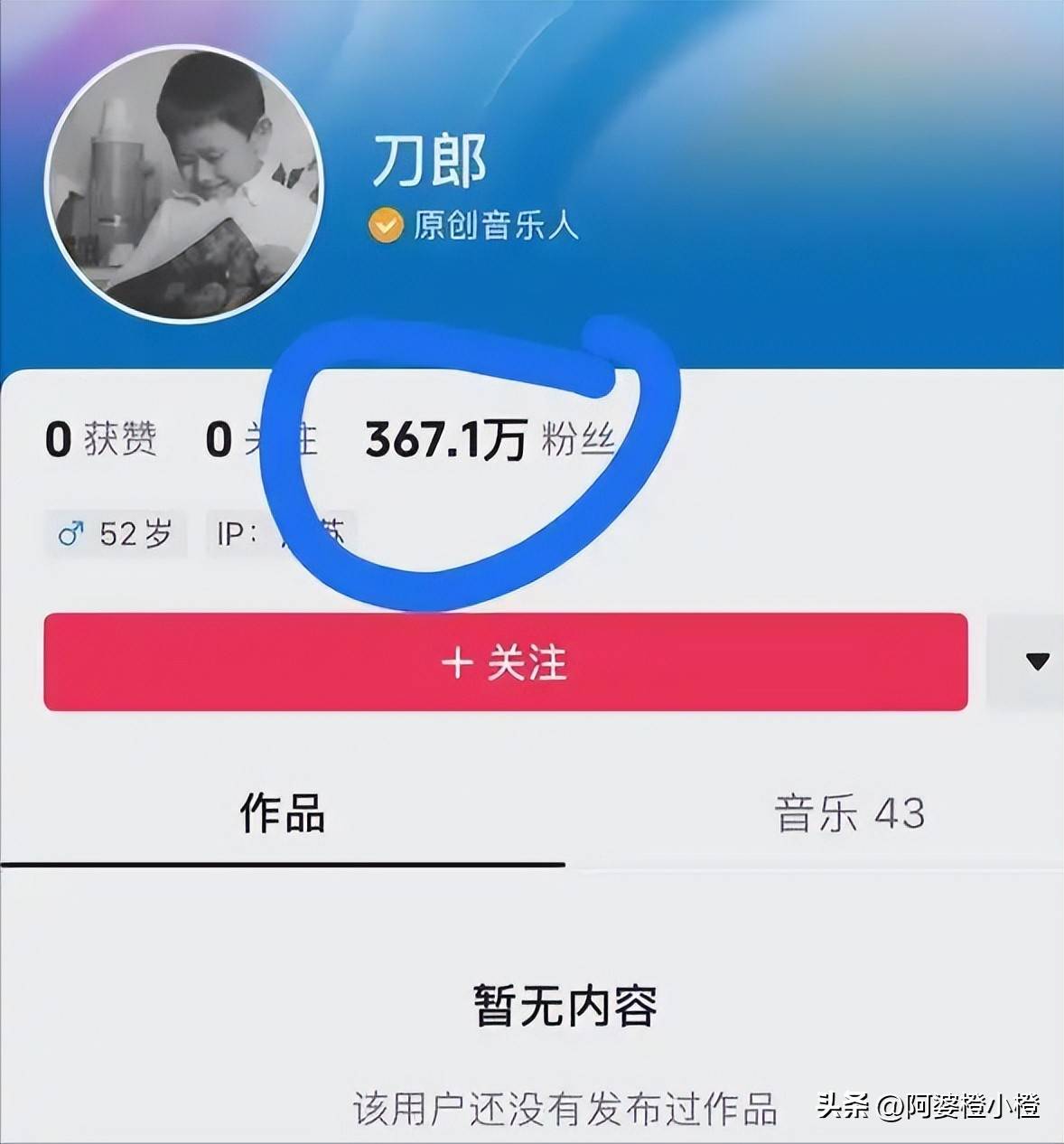Follow 刀郎 with the red 关注 button
Screen dimensions: 1064x1144
505,662
